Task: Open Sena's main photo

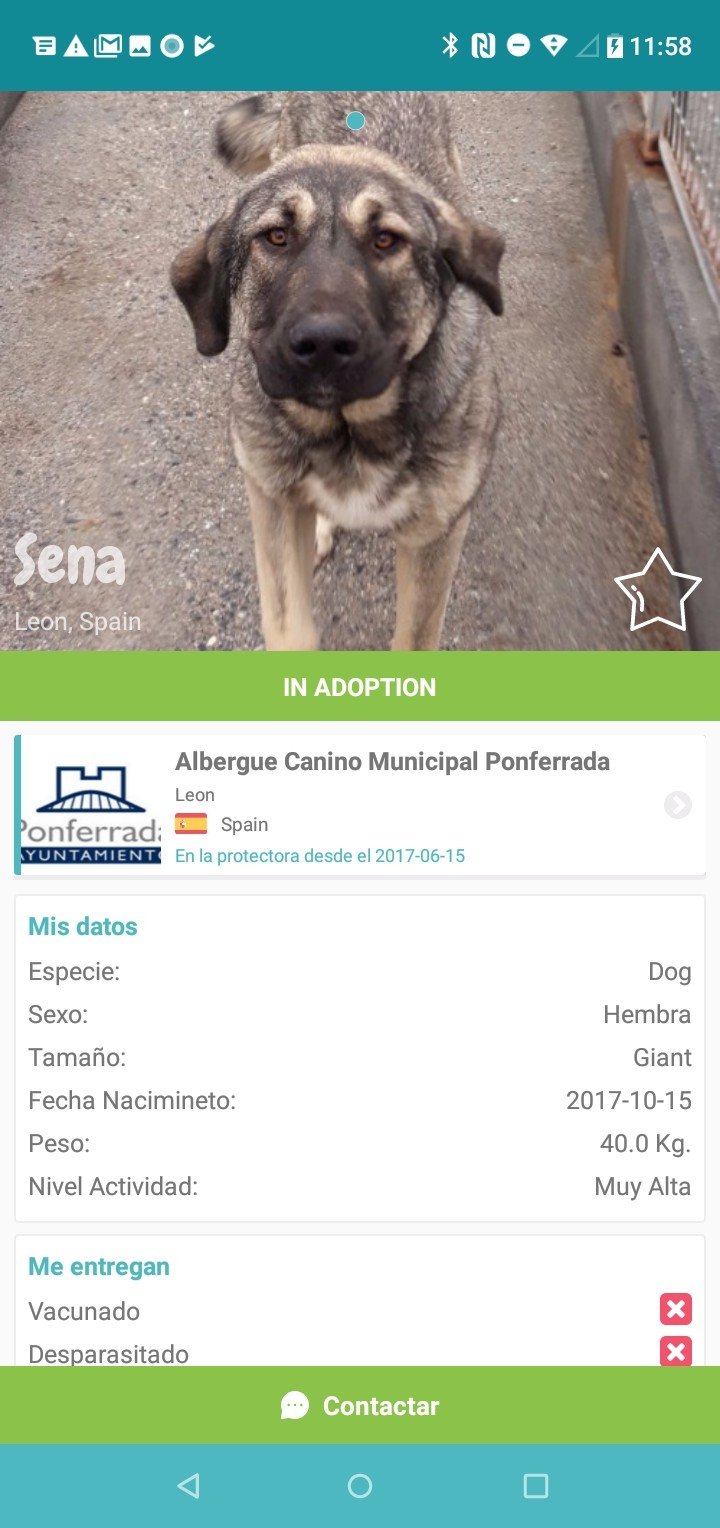Action: point(360,371)
